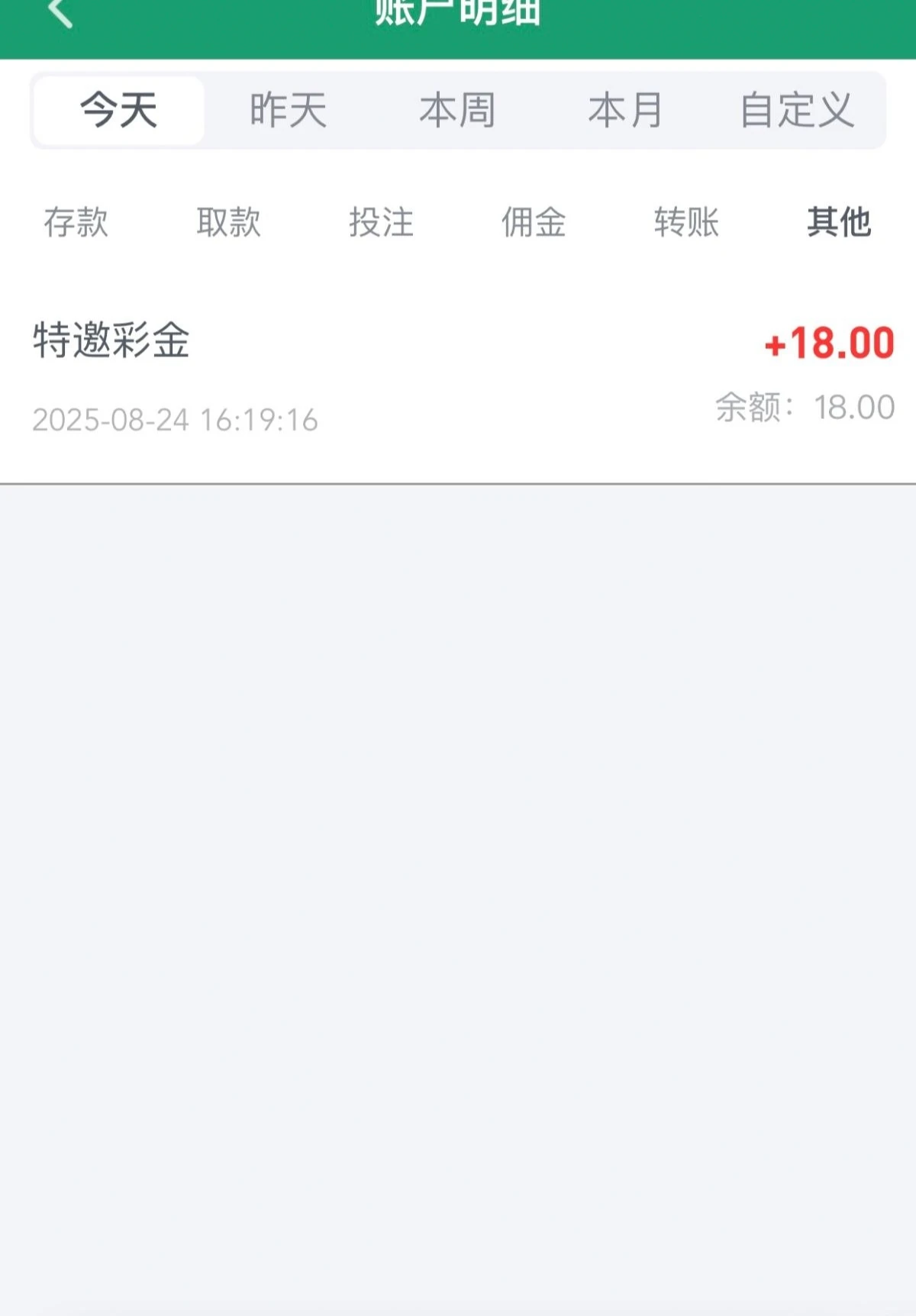Open the 投注 betting records filter

[x=382, y=222]
